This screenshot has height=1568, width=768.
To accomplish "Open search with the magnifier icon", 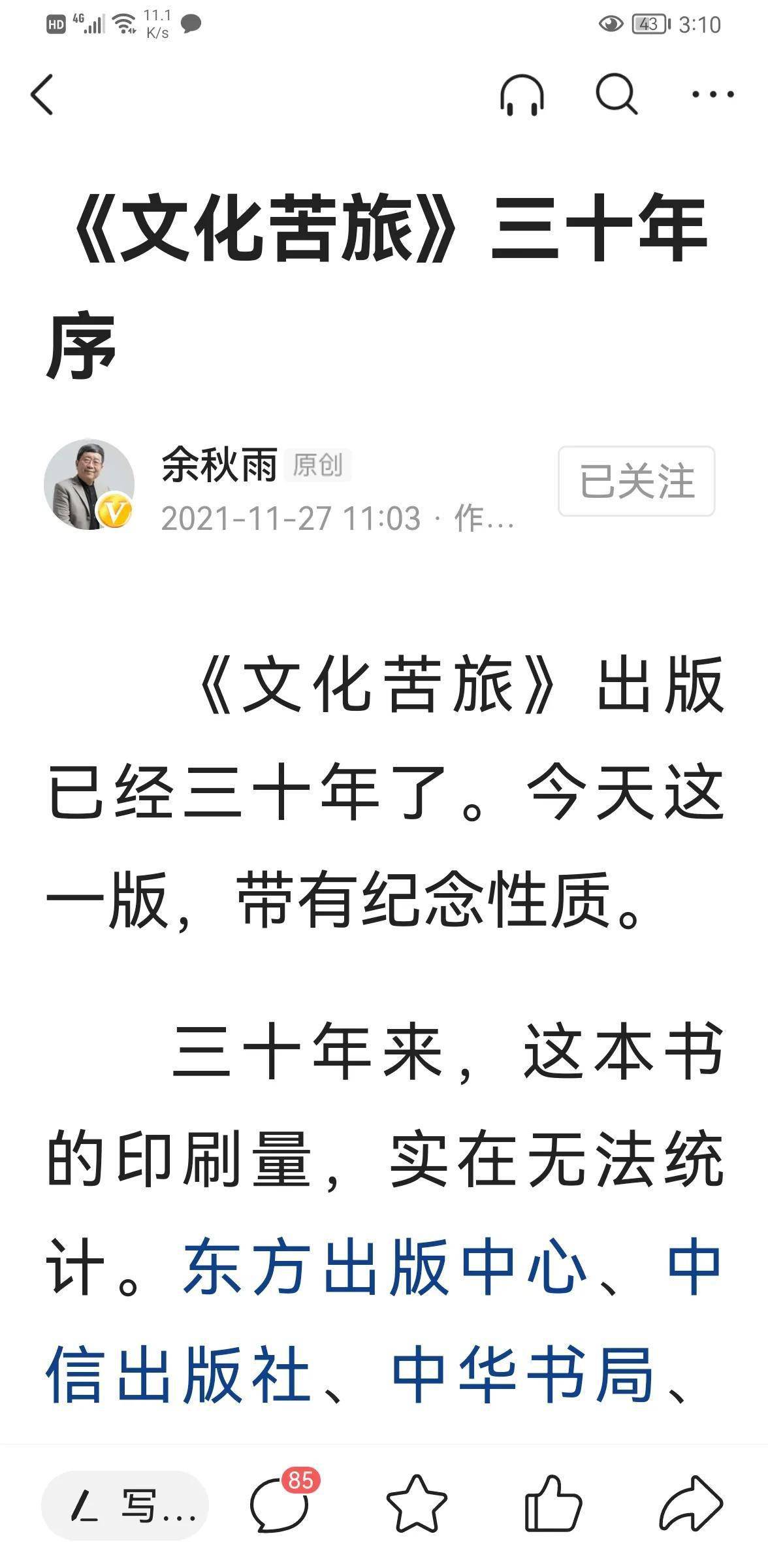I will click(x=616, y=95).
